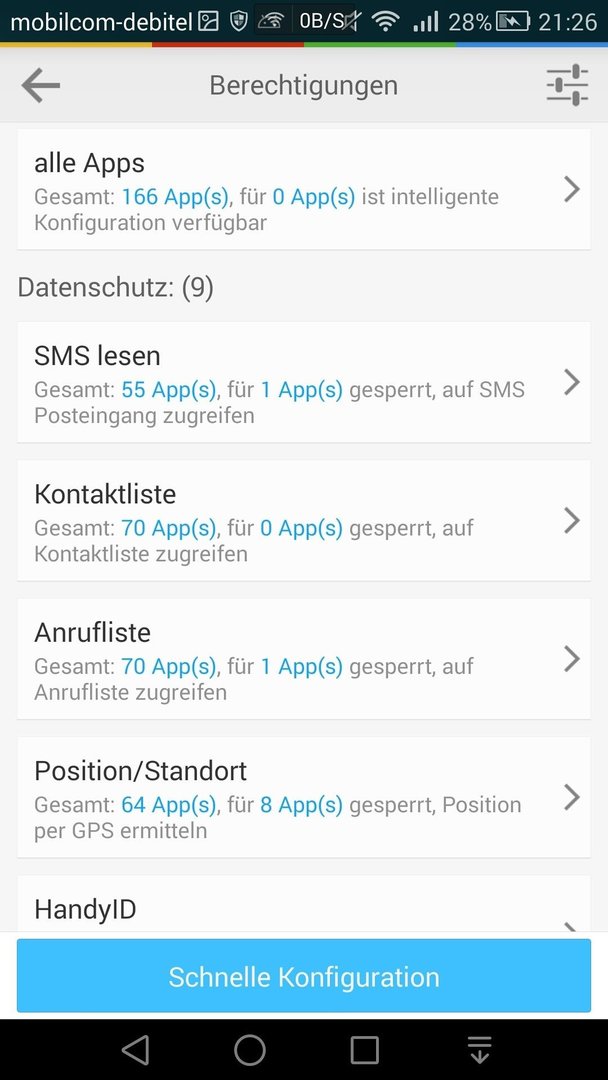Open Position/Standort permission details
Screen dimensions: 608x1080
[304, 797]
